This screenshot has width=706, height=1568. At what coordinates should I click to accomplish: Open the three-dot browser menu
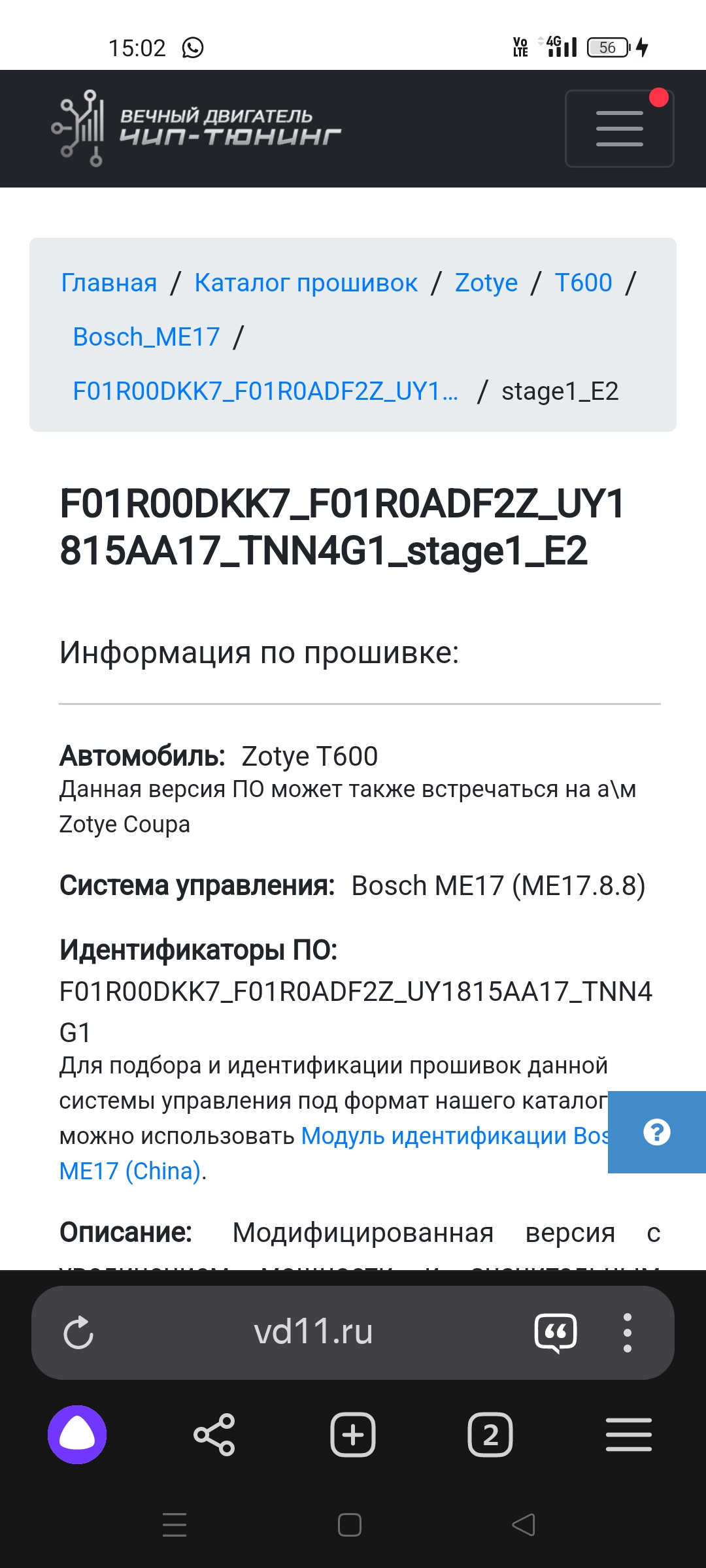628,1332
